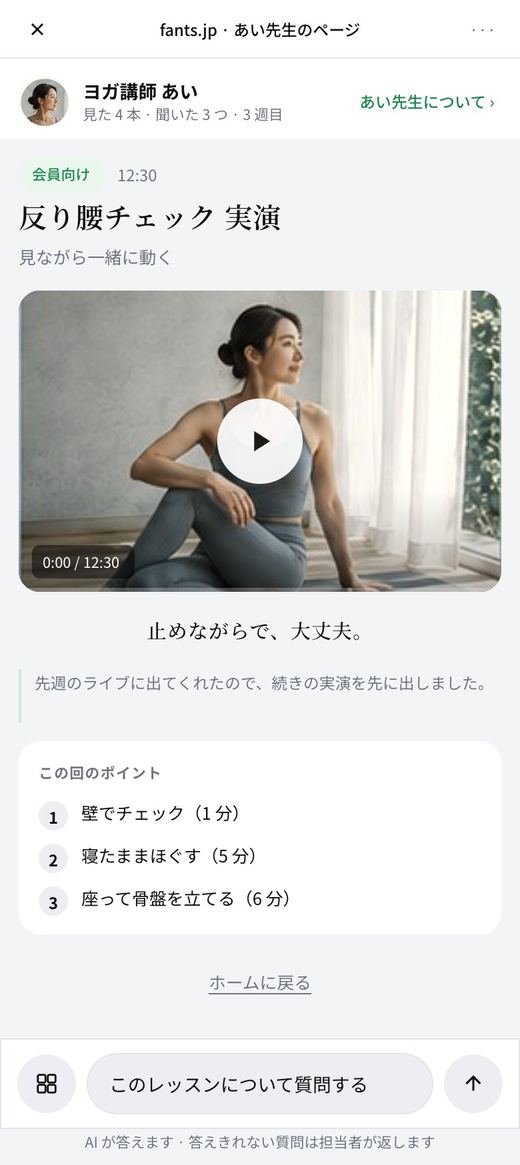This screenshot has width=520, height=1165.
Task: Send the question with the arrow button
Action: (x=473, y=1083)
